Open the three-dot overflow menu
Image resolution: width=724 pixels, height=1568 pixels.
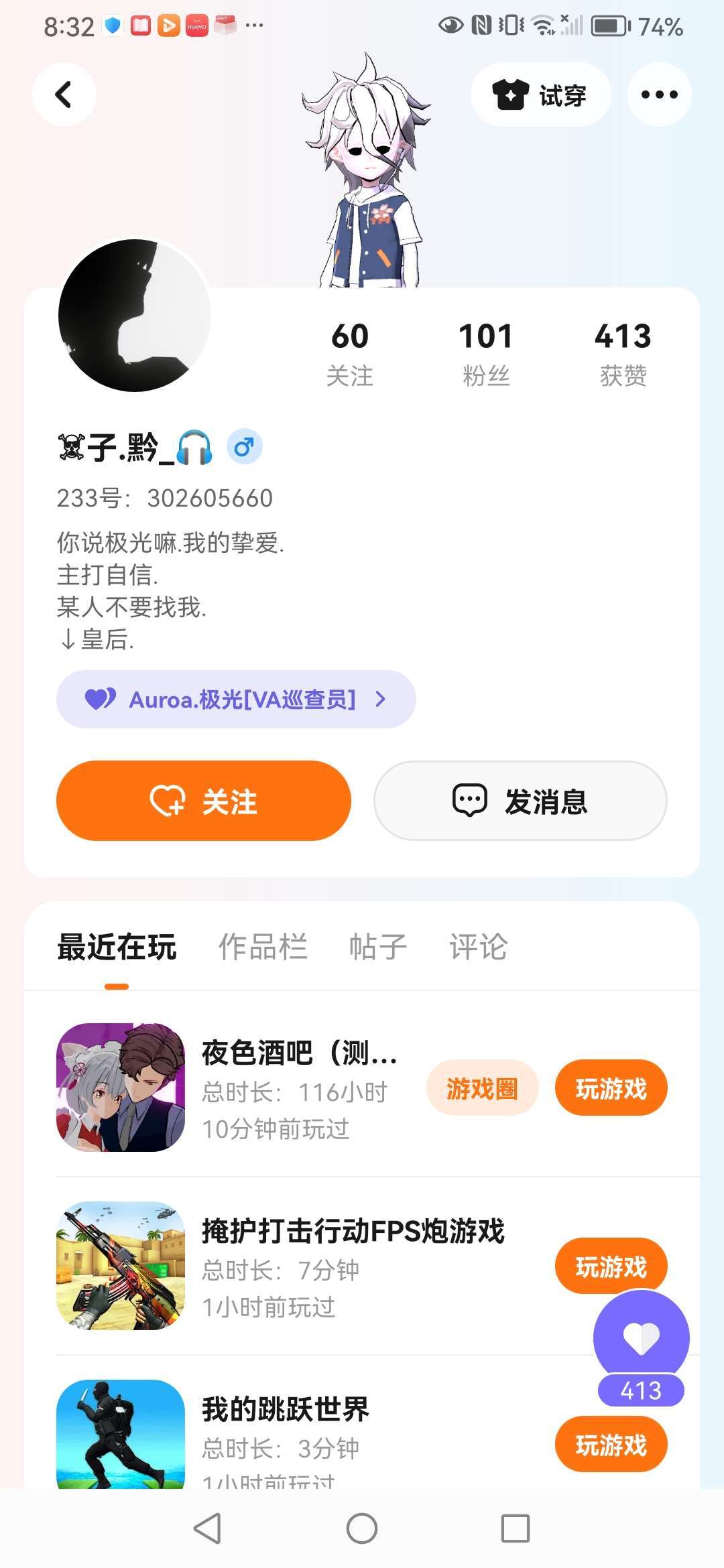tap(659, 94)
